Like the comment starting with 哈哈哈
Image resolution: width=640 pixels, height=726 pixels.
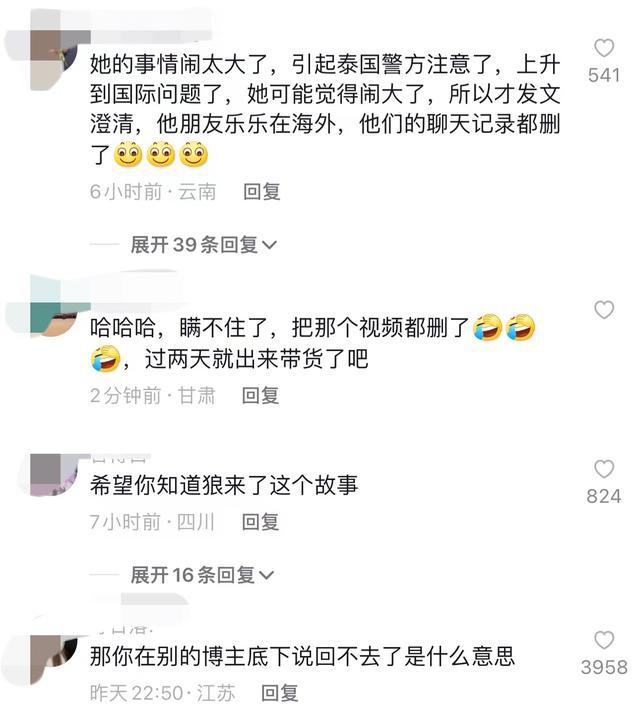pyautogui.click(x=604, y=311)
